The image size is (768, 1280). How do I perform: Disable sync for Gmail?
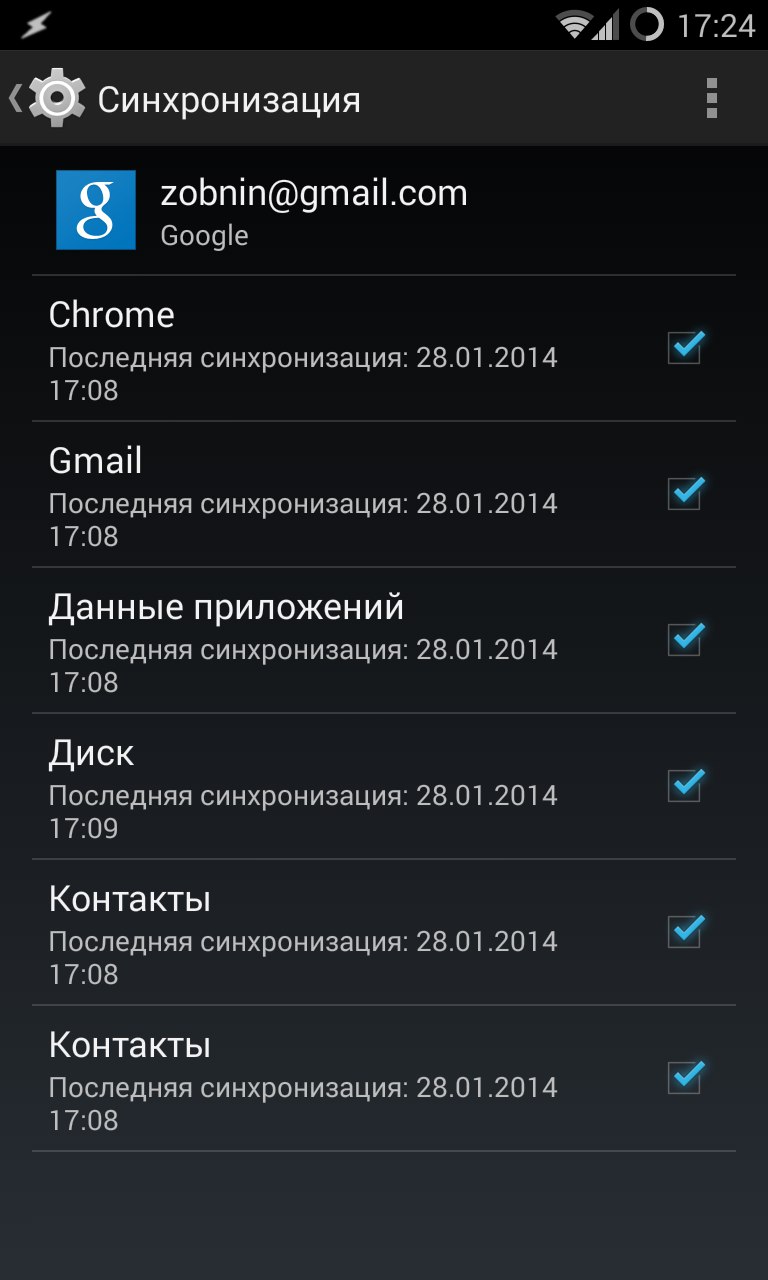[685, 494]
